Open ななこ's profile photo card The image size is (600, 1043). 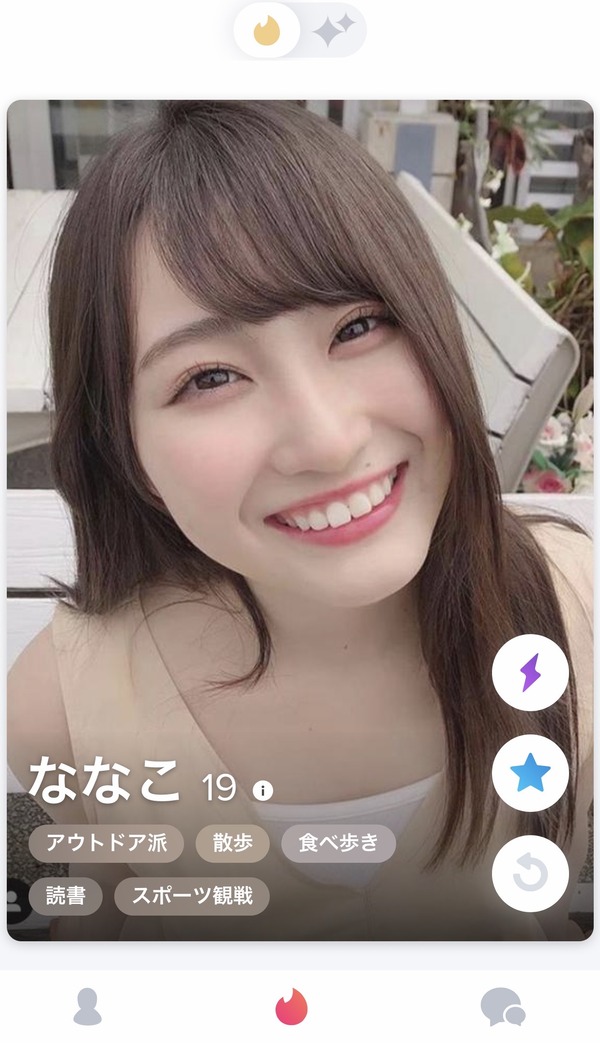pos(300,520)
